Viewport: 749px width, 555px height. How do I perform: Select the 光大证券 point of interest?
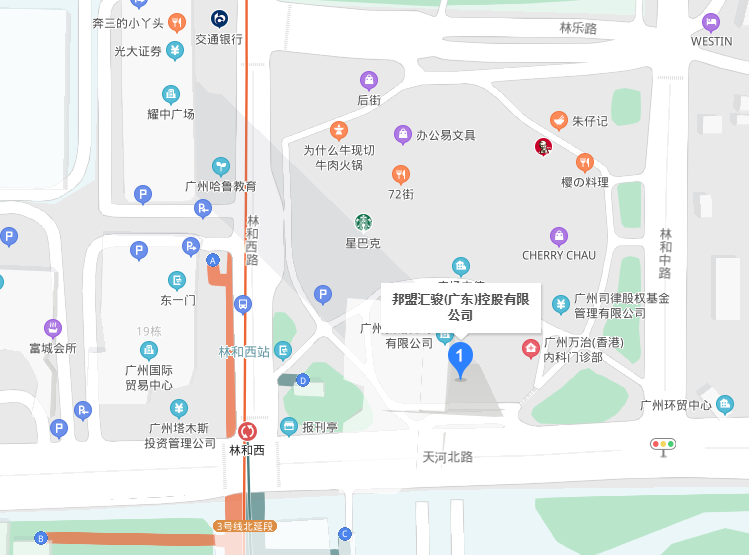175,50
